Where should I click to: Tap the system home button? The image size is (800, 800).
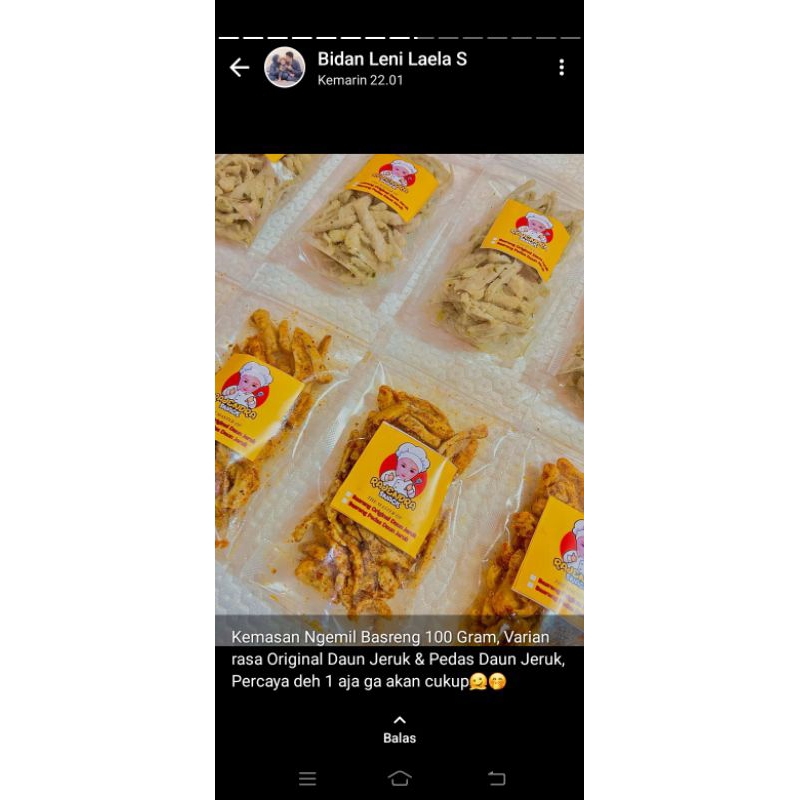point(399,778)
